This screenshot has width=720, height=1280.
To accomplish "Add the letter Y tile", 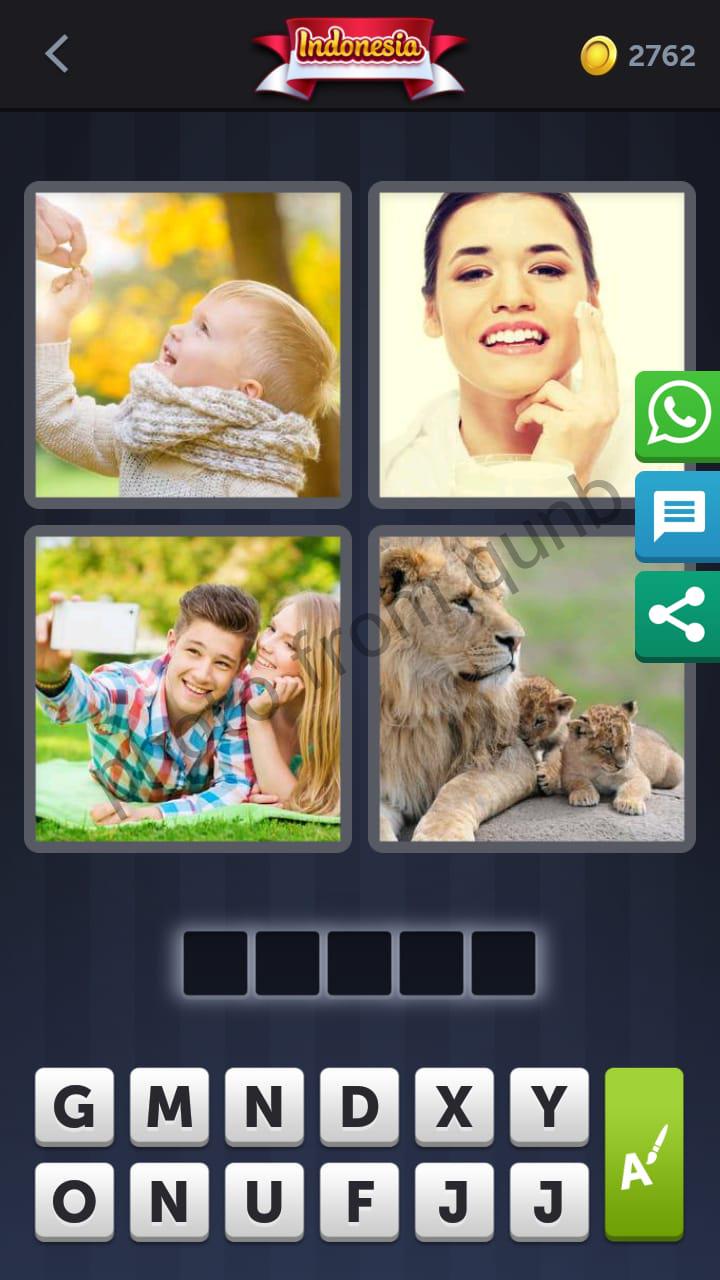I will pyautogui.click(x=549, y=1106).
